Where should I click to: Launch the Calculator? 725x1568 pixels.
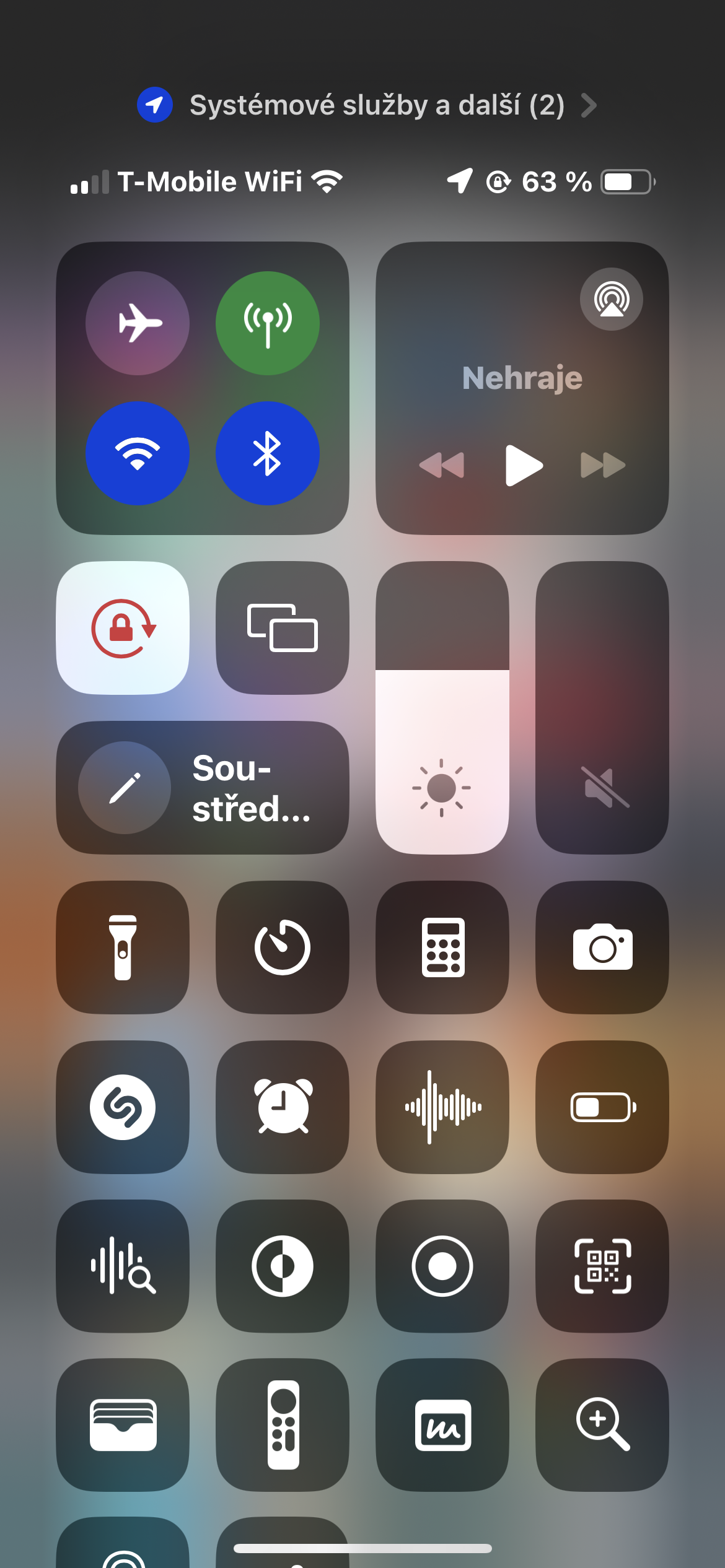click(x=442, y=947)
